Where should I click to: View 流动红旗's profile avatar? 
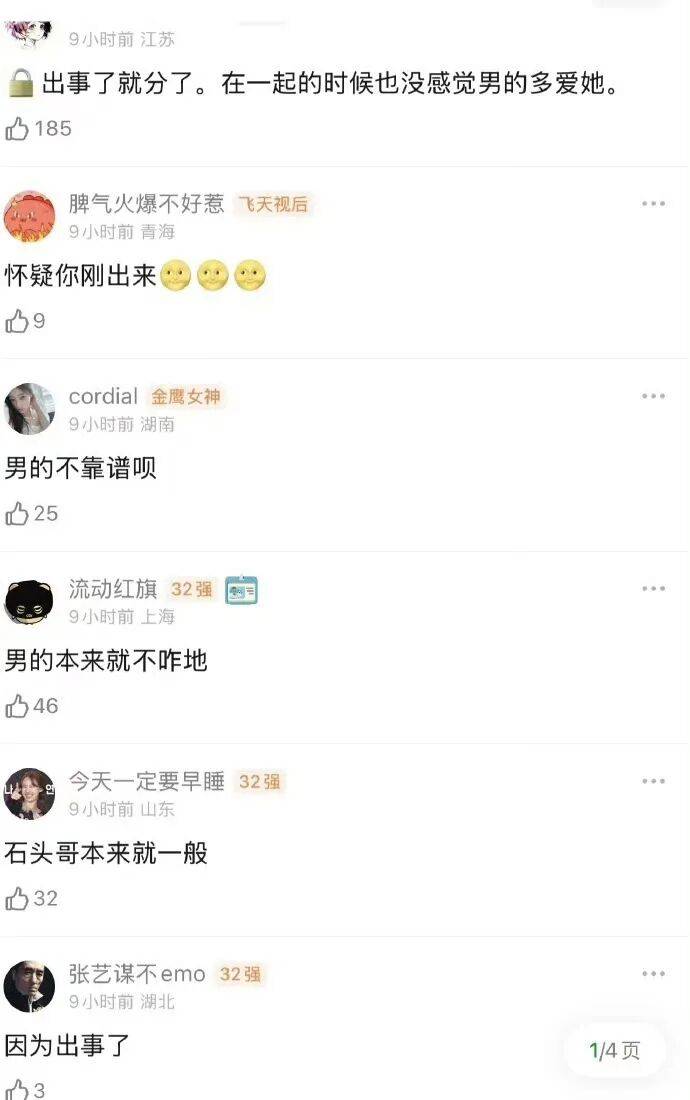(30, 602)
